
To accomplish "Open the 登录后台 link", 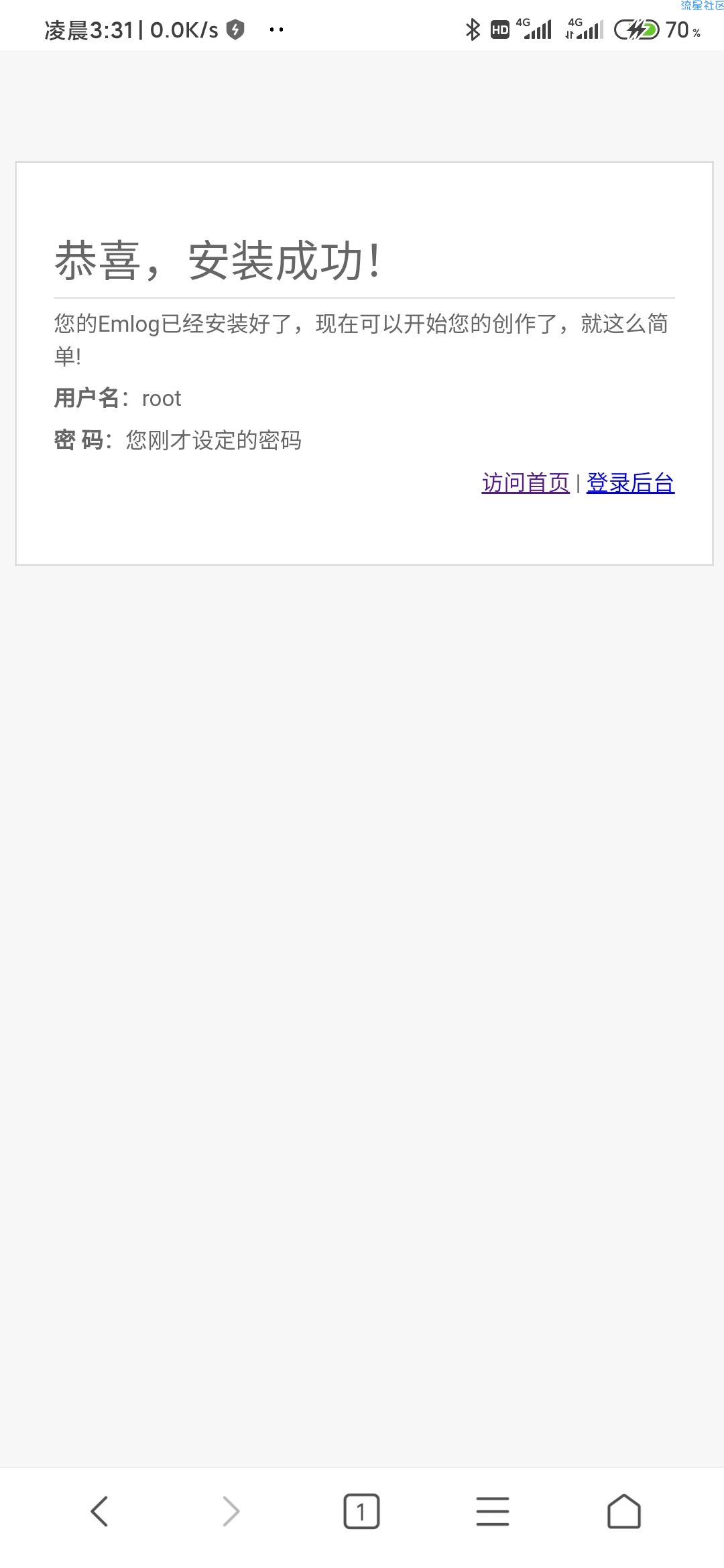I will 630,482.
